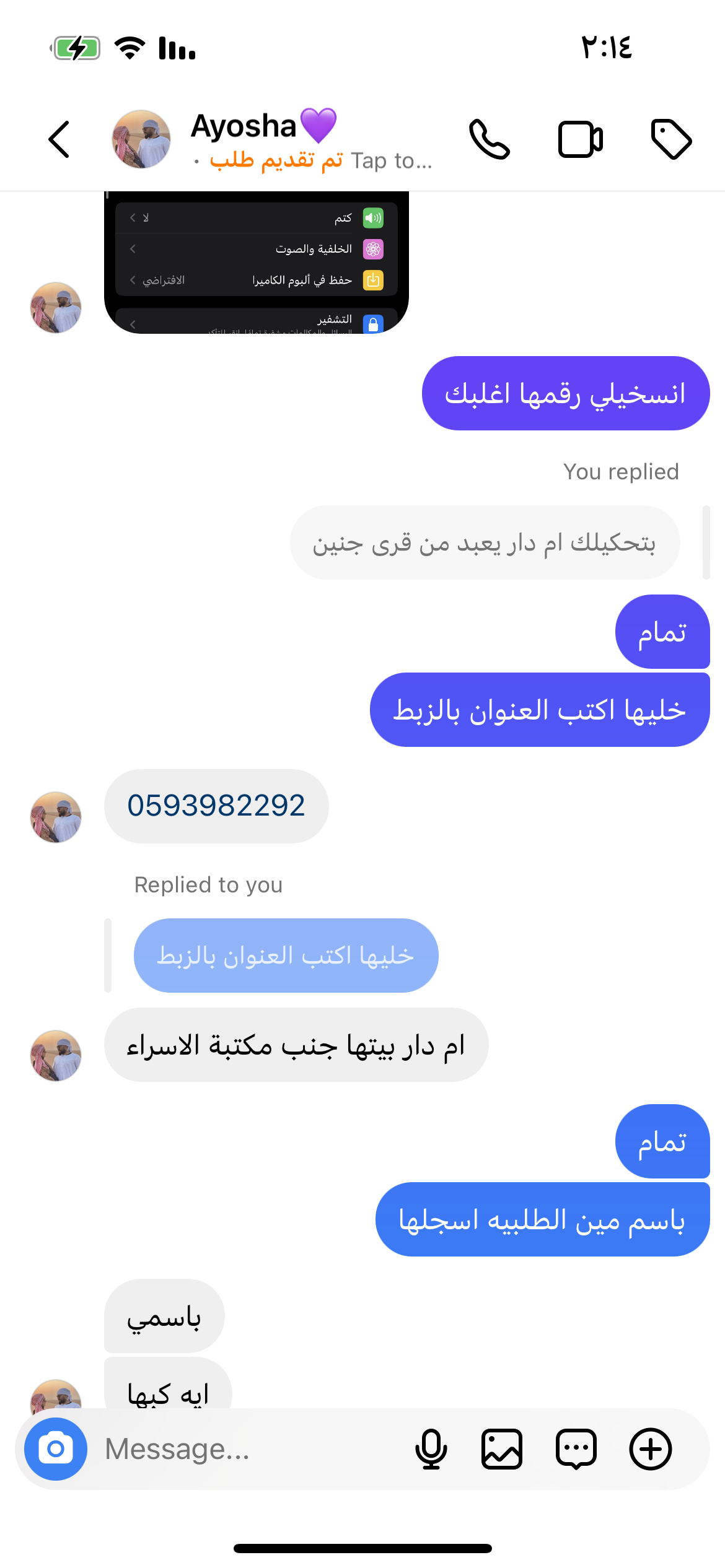Jump to the quoted message بتحكيلك ام دار

pyautogui.click(x=485, y=542)
